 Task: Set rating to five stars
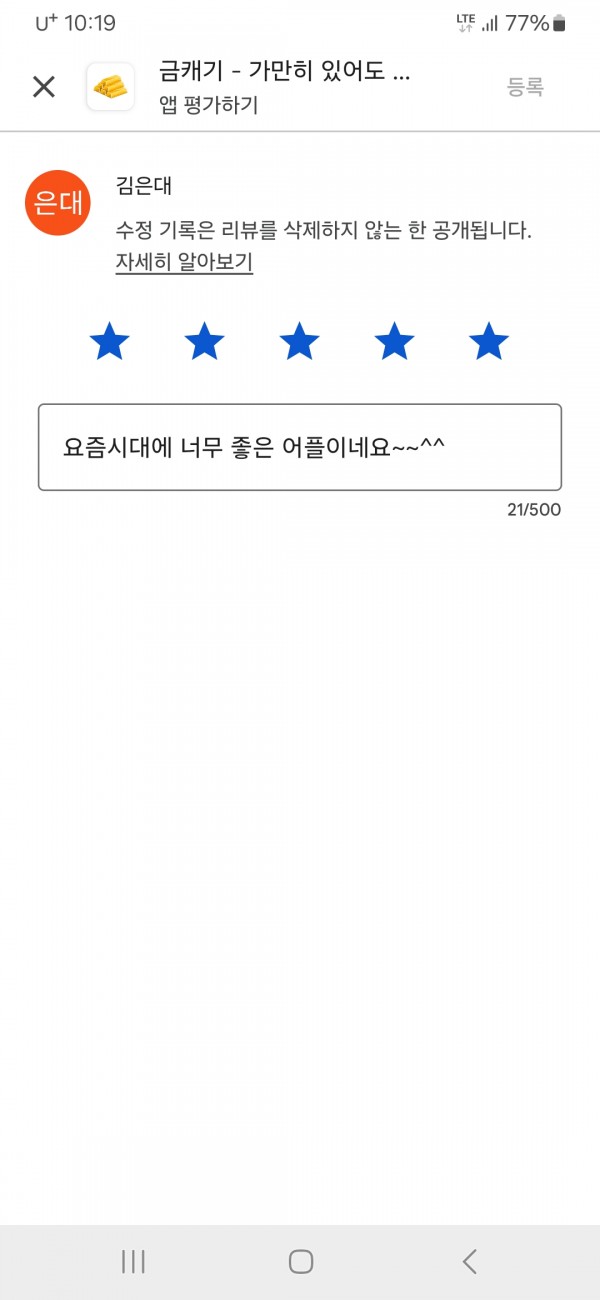[489, 342]
